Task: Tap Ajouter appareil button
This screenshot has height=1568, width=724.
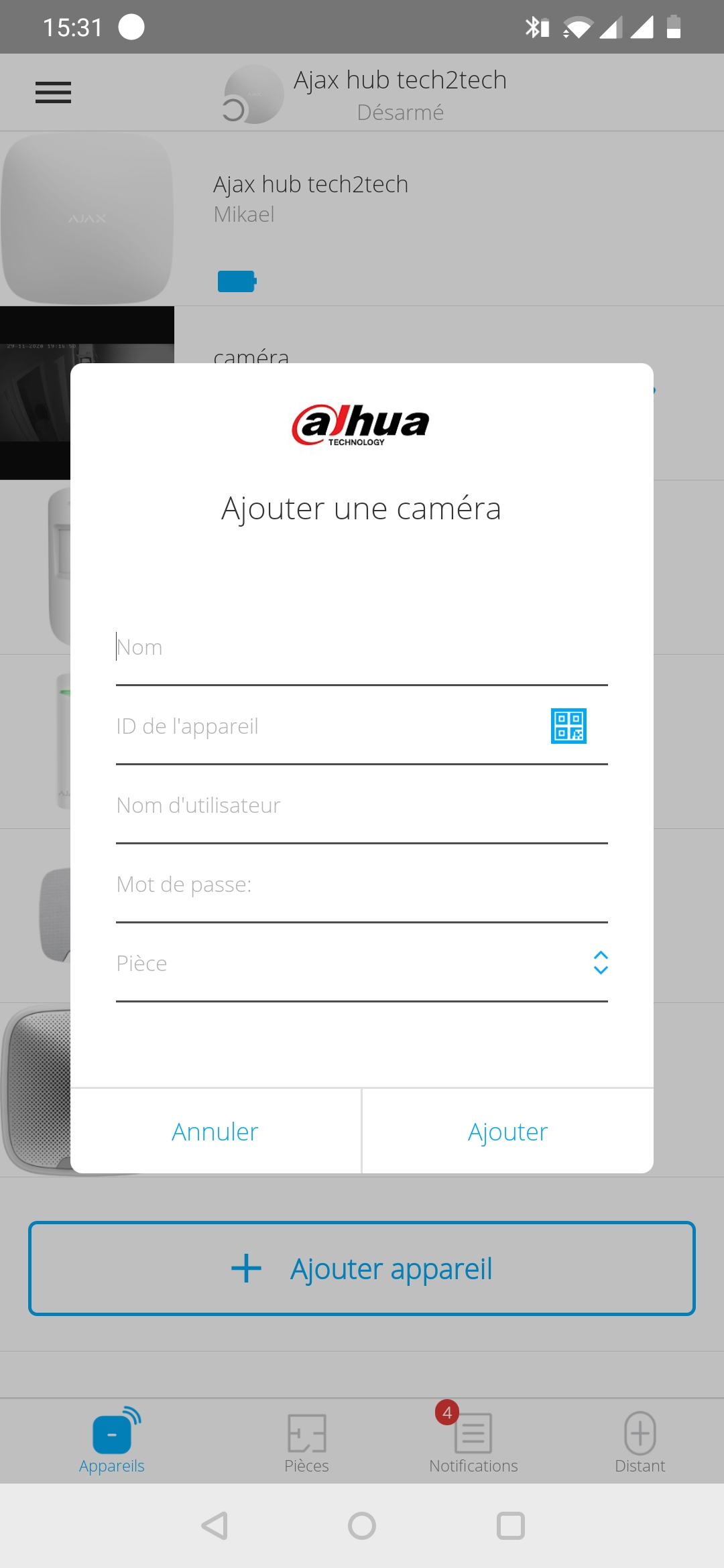Action: click(362, 1268)
